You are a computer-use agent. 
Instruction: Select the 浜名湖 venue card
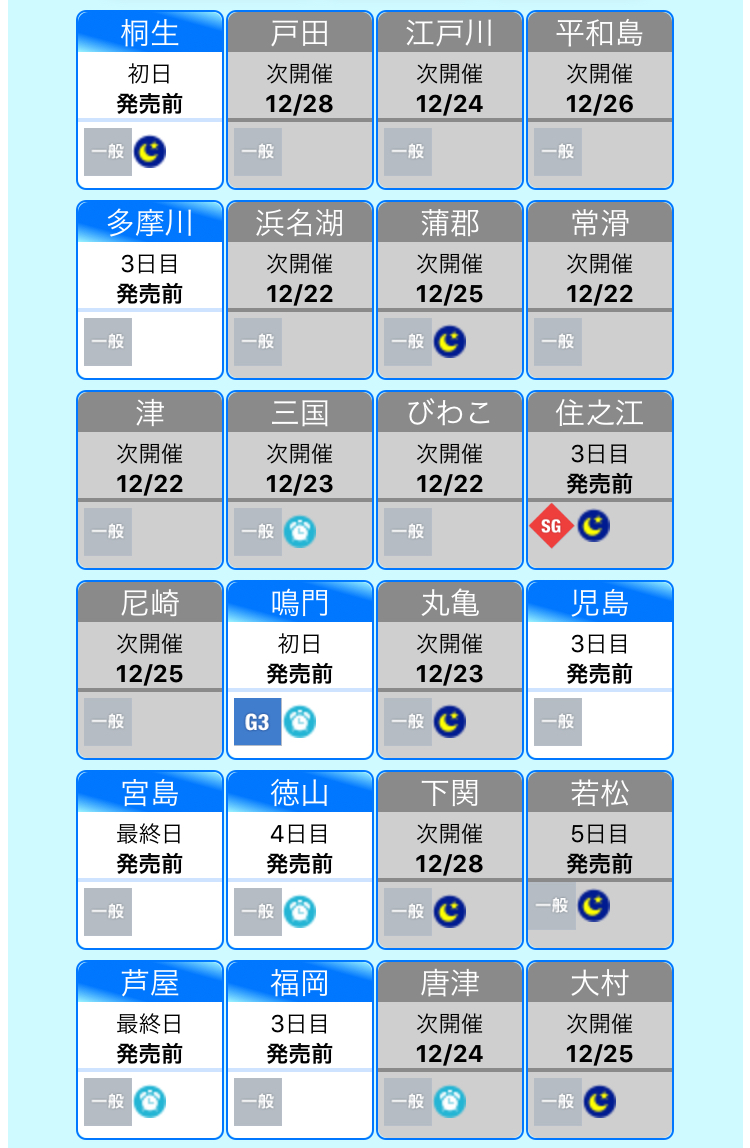click(300, 290)
